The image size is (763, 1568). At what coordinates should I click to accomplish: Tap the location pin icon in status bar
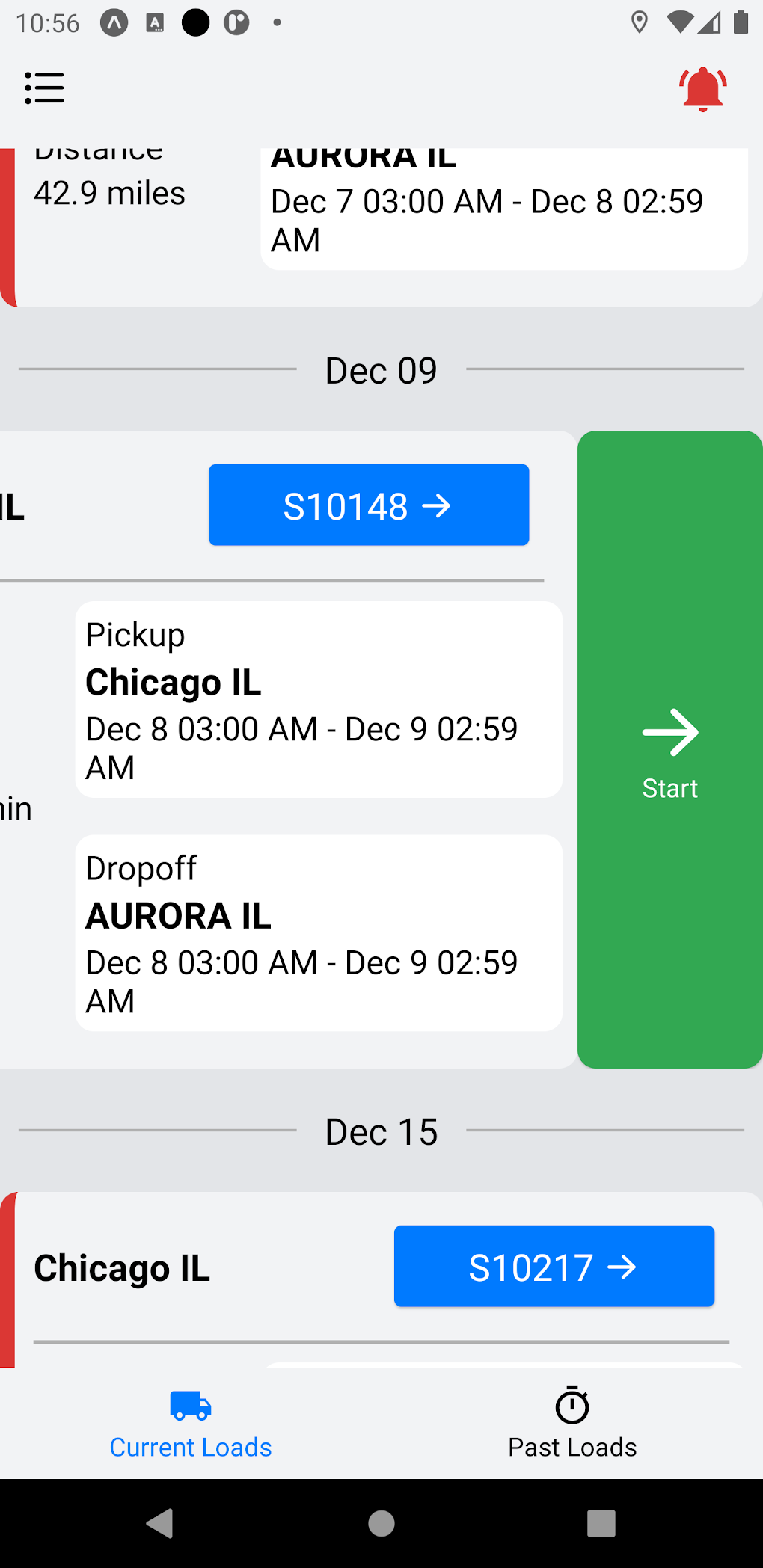640,22
